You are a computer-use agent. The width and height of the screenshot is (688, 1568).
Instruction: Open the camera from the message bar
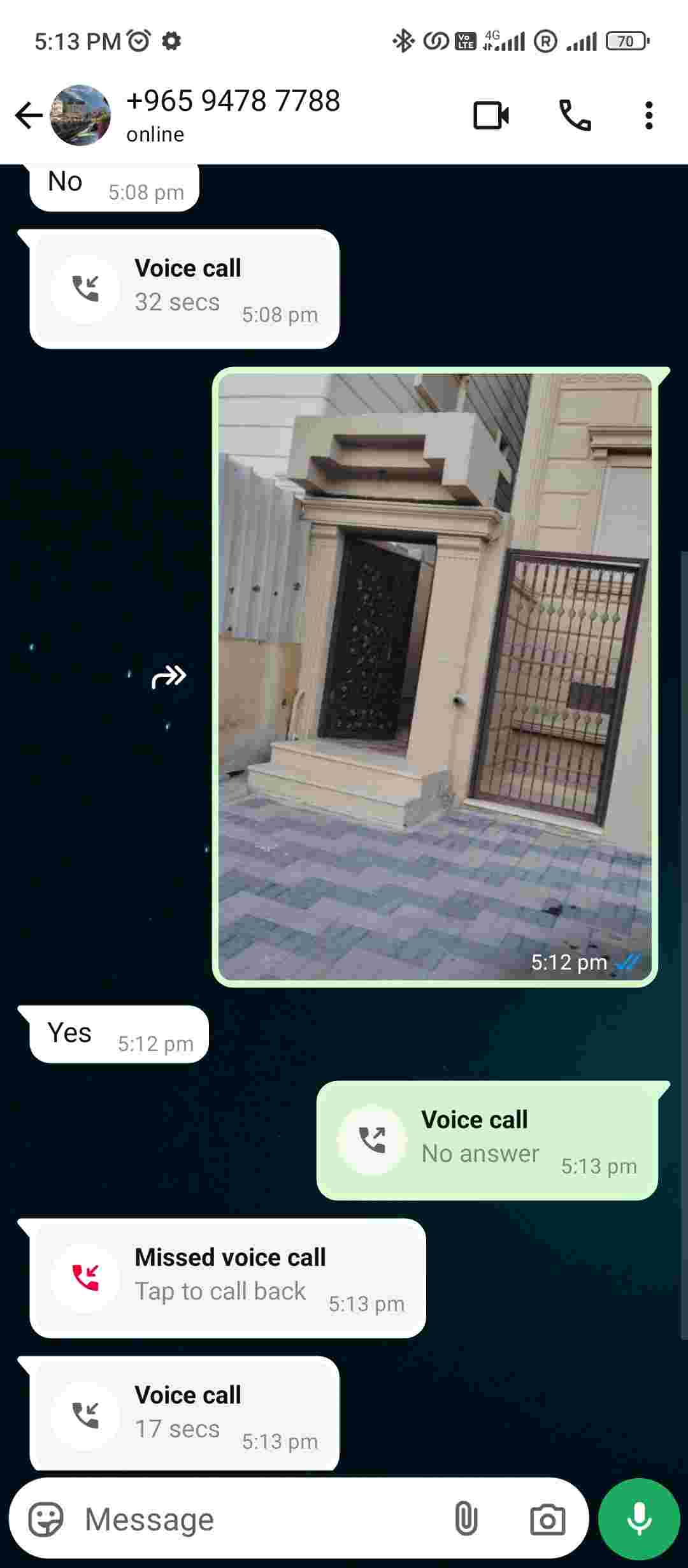click(x=547, y=1519)
